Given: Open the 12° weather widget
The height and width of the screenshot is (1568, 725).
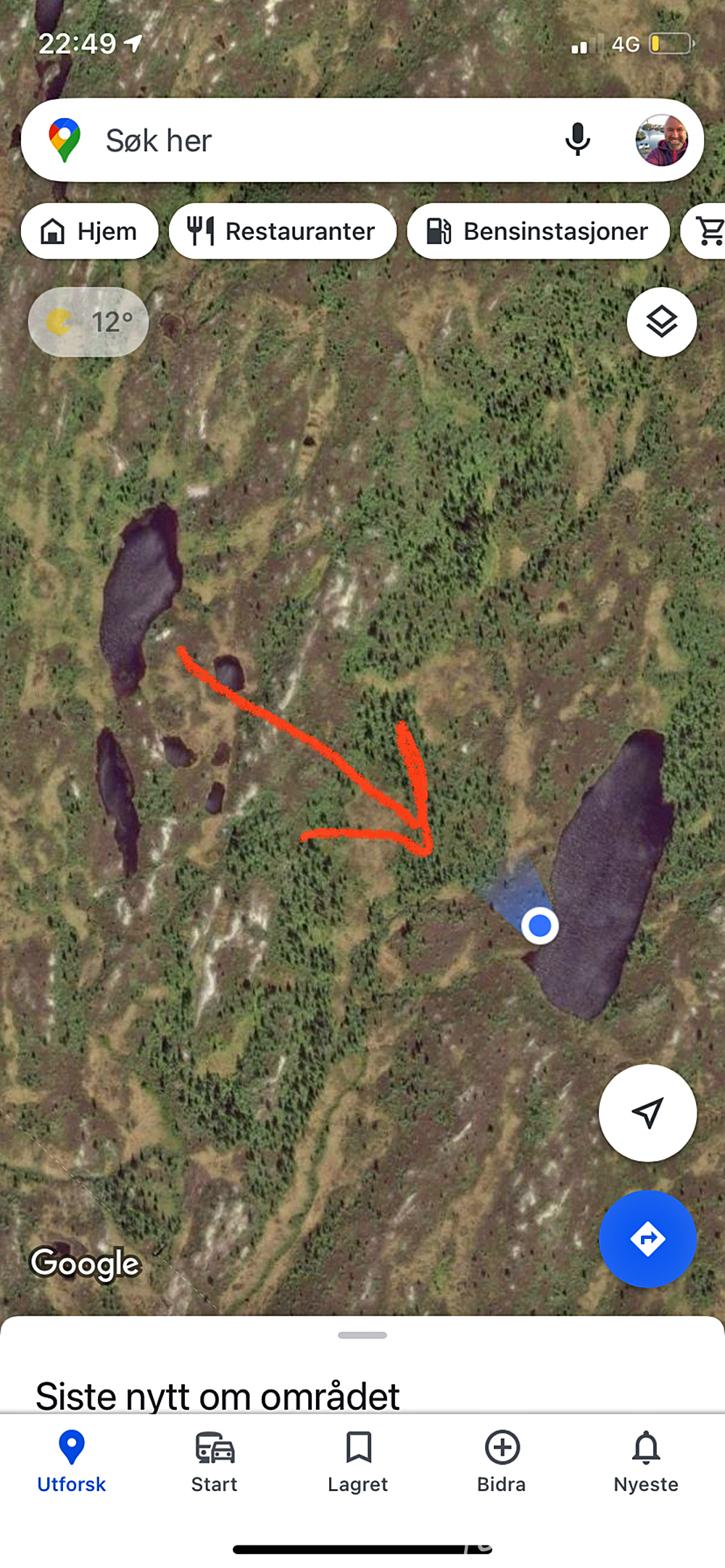Looking at the screenshot, I should [x=88, y=322].
